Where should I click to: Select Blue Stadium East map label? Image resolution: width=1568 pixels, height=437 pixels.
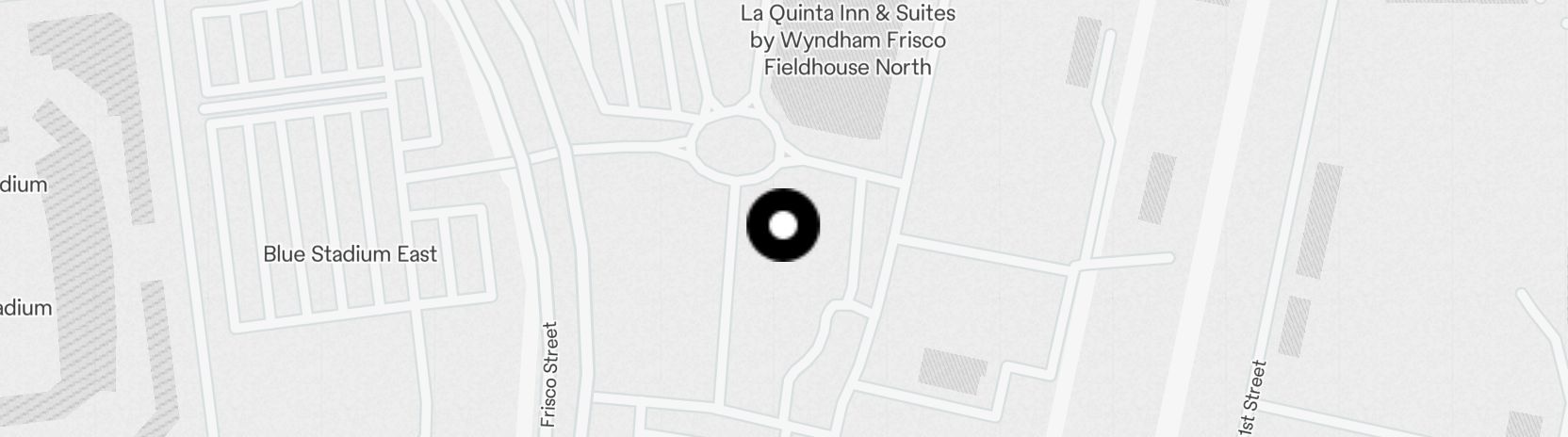tap(350, 254)
